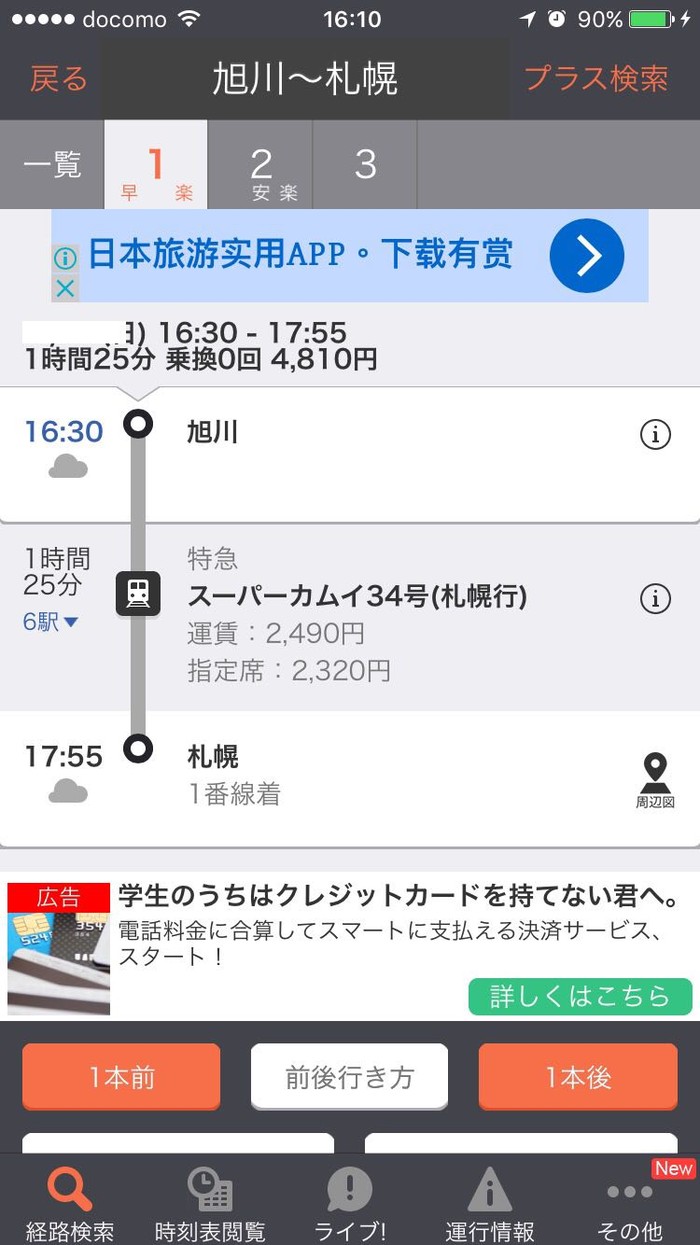The height and width of the screenshot is (1245, 700).
Task: Open the Japan travel app ad arrow
Action: tap(586, 256)
